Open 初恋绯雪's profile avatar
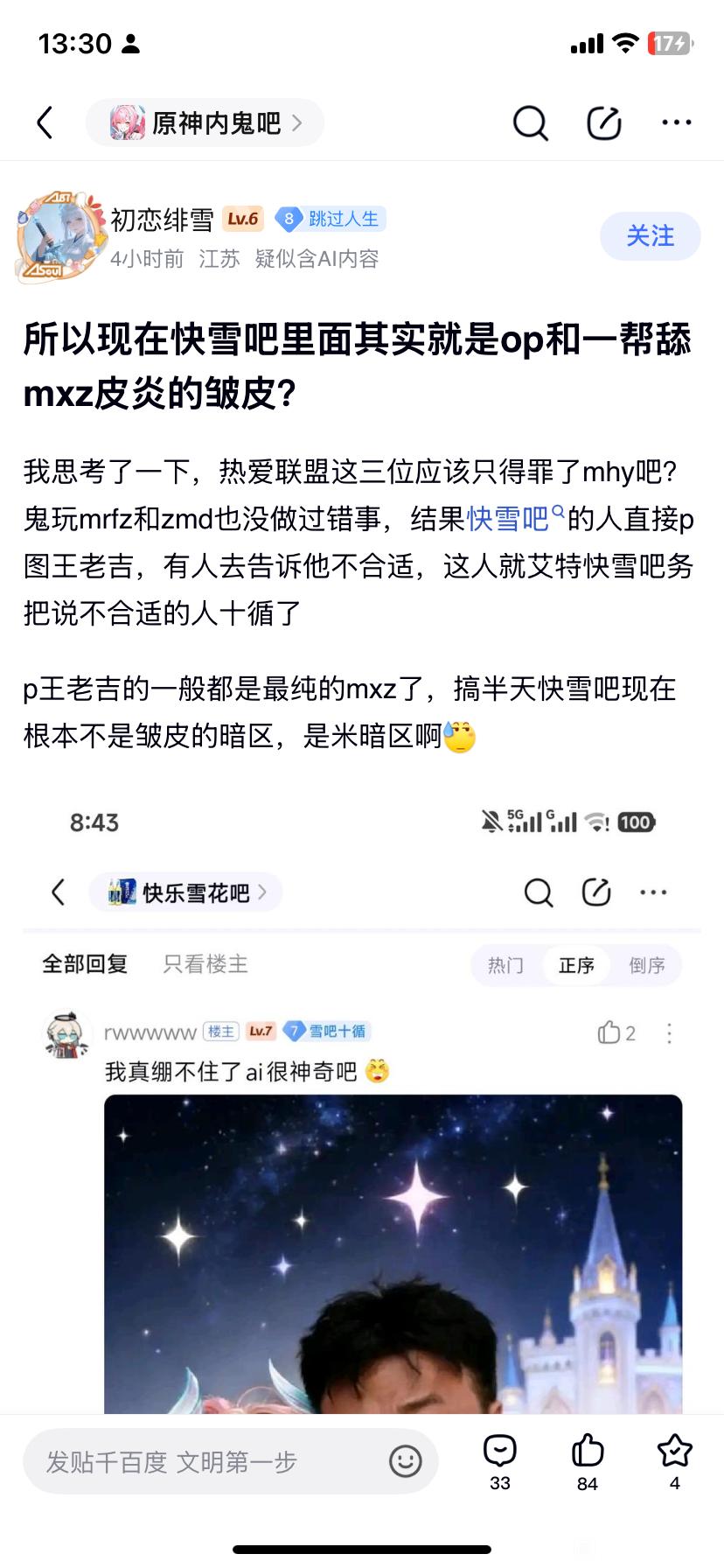The width and height of the screenshot is (724, 1568). (x=59, y=236)
